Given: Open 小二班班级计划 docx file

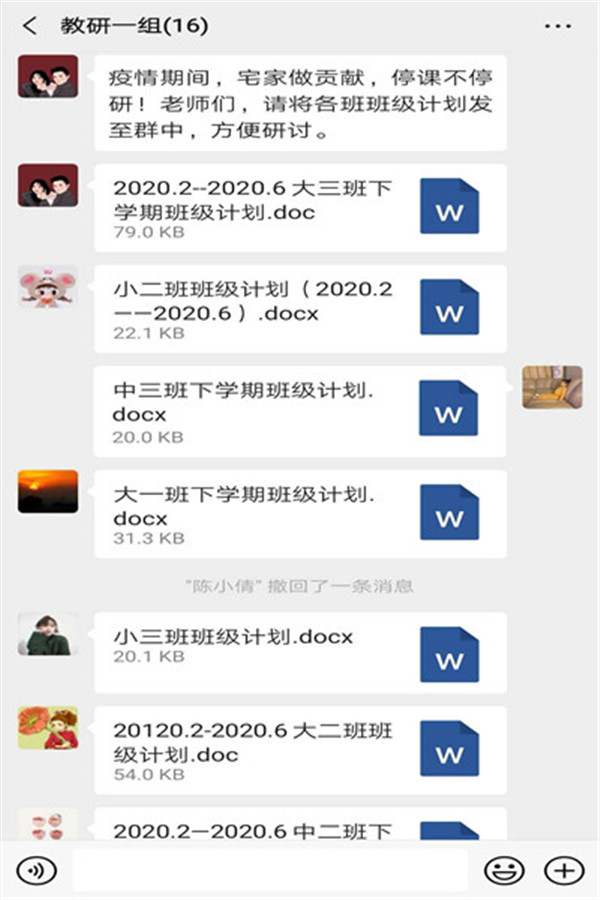Looking at the screenshot, I should [x=300, y=309].
